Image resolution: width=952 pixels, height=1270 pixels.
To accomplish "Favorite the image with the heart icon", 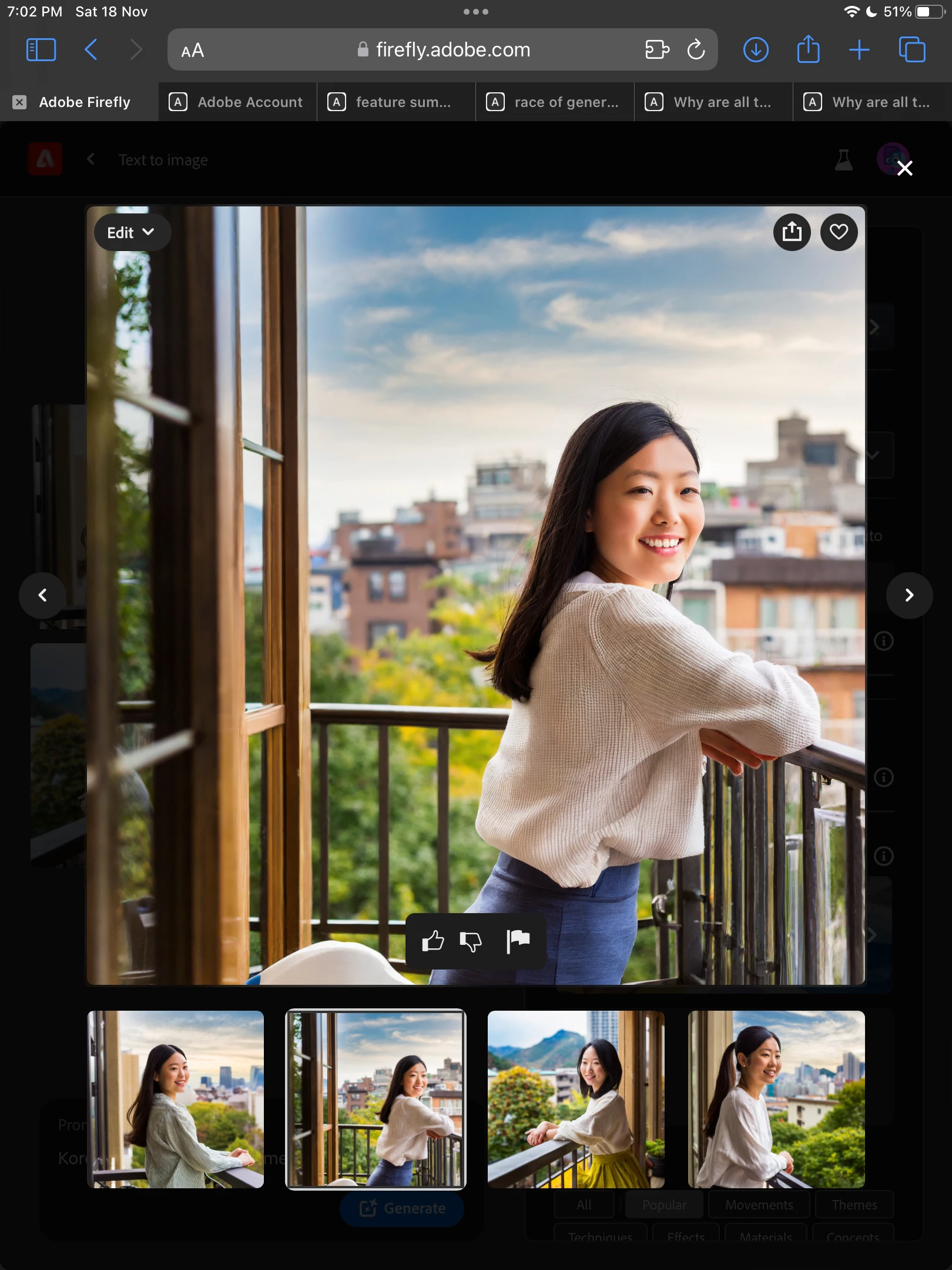I will pos(839,232).
